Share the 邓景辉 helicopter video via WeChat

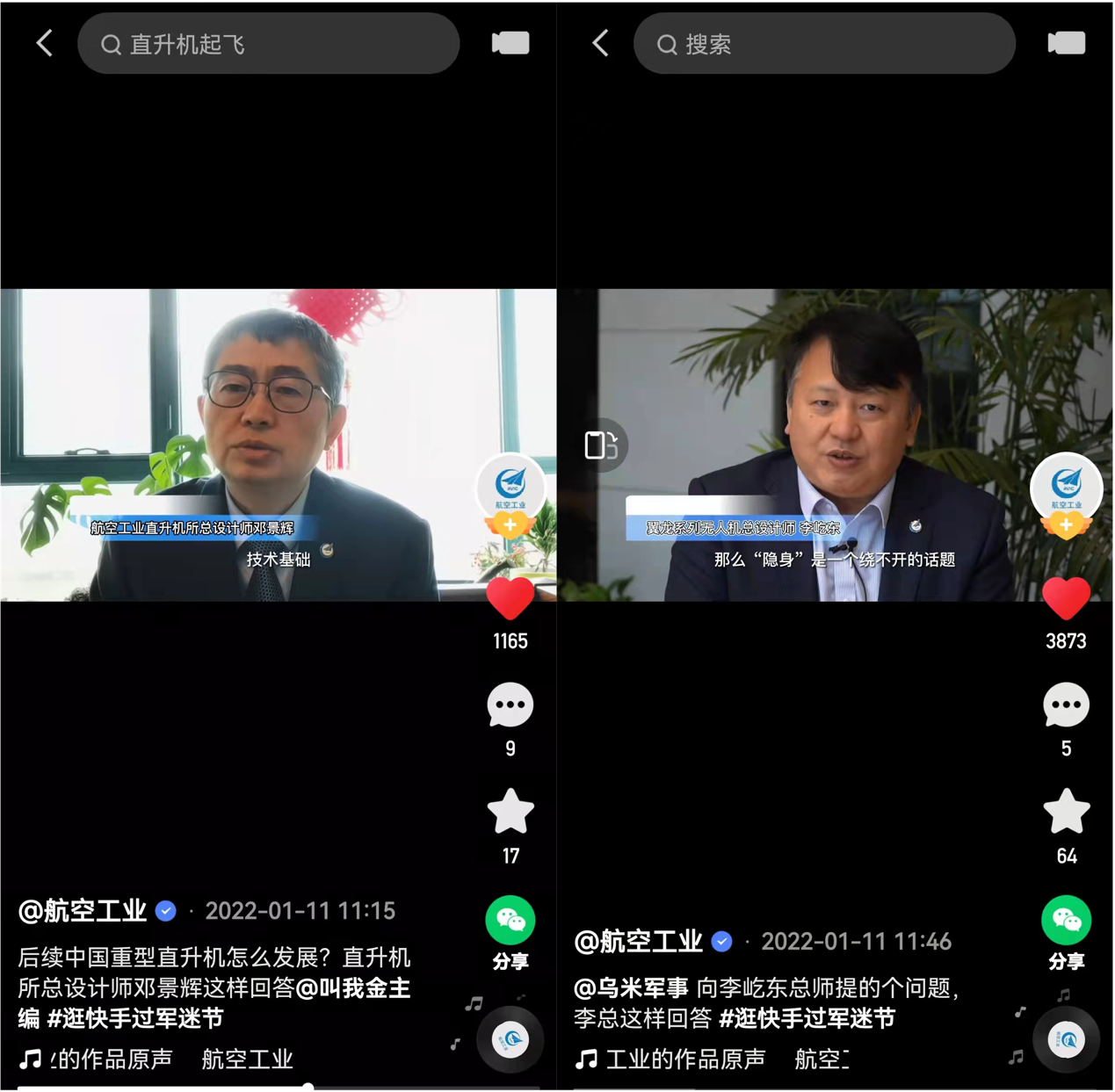(x=510, y=921)
